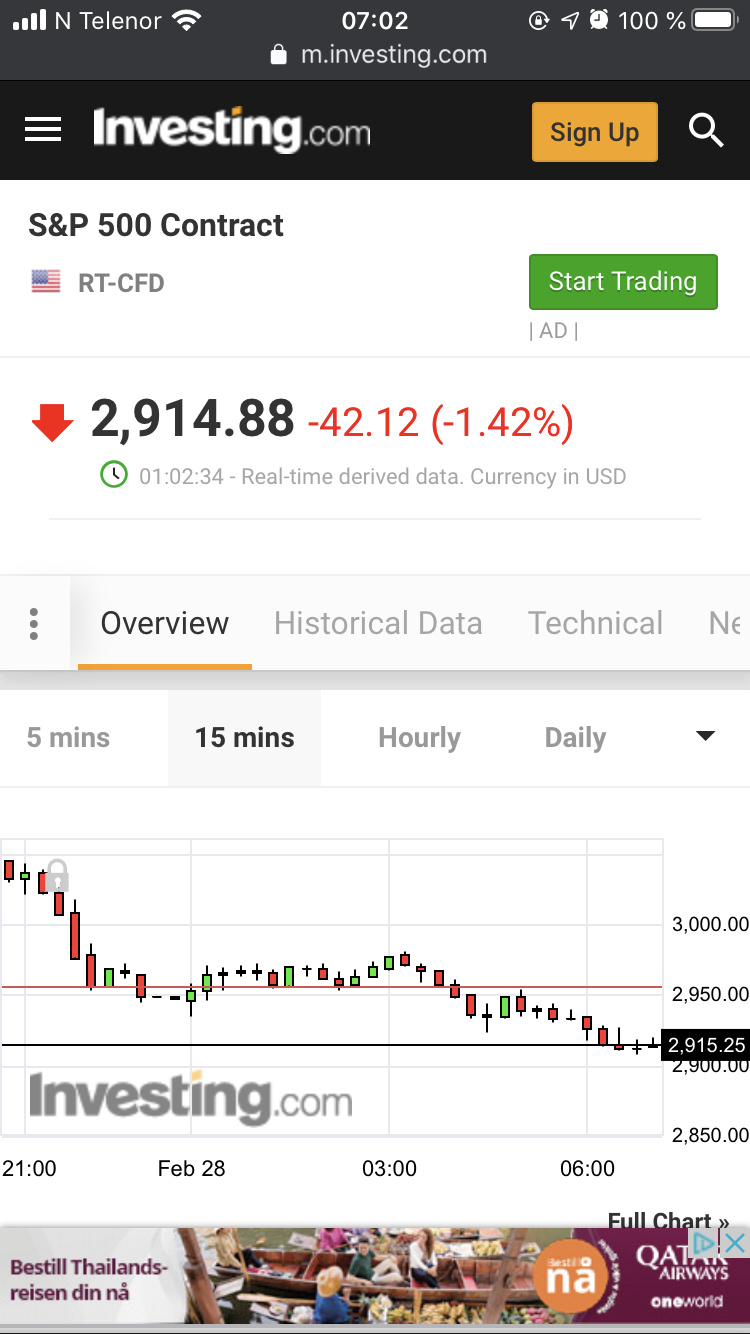Close the Qatar Airways ad banner
This screenshot has width=750, height=1334.
[734, 1243]
